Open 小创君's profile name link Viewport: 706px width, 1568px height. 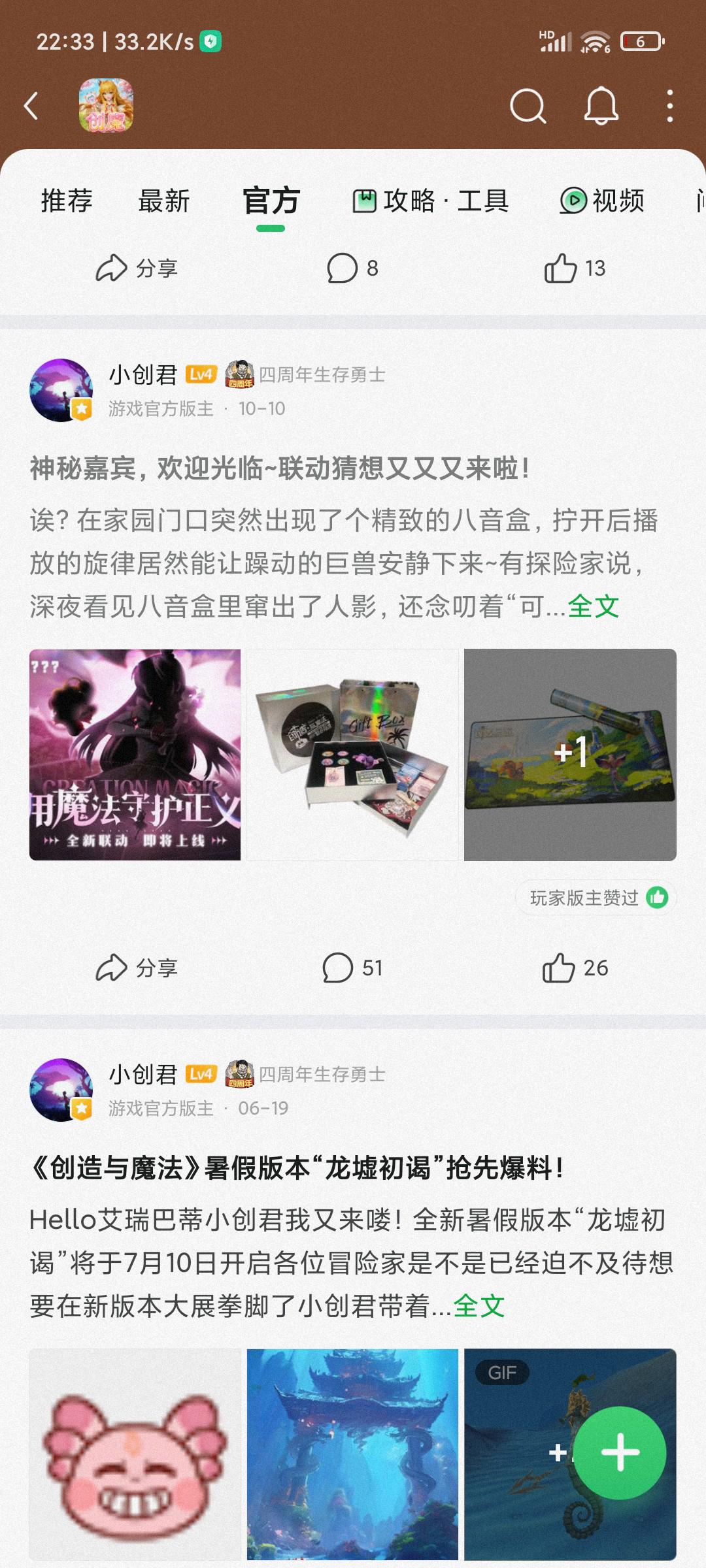pyautogui.click(x=143, y=374)
